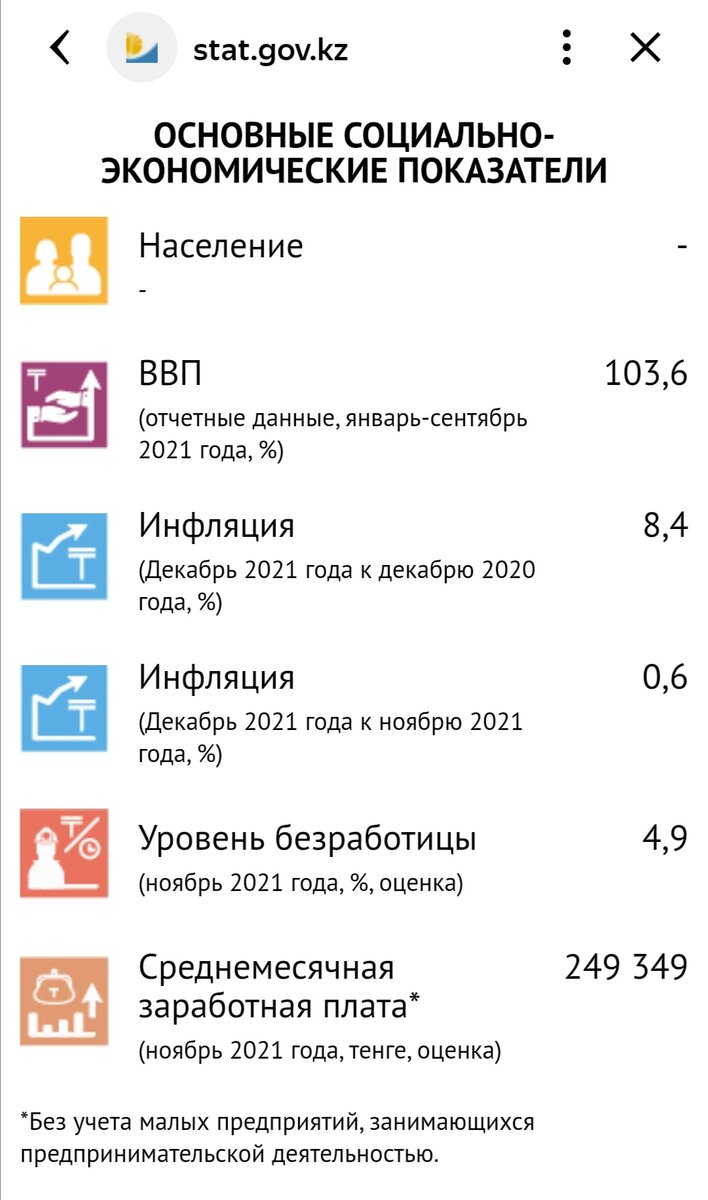This screenshot has height=1200, width=708.
Task: Open the Инфляция 0,6 indicator row
Action: [x=354, y=709]
